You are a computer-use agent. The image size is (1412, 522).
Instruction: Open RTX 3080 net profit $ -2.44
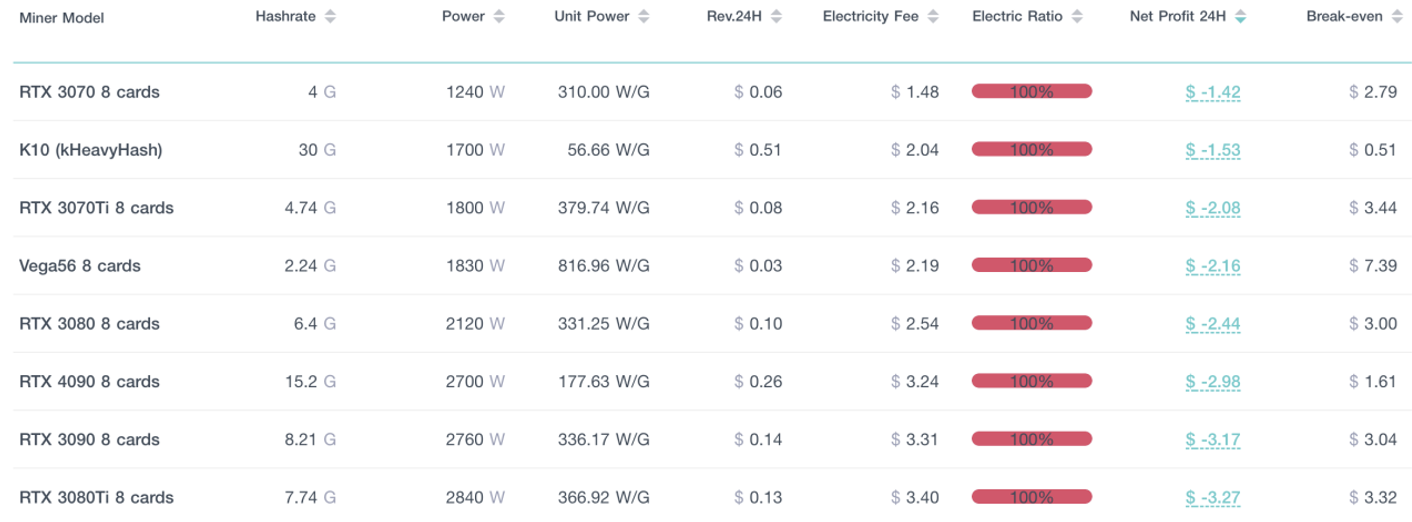click(x=1213, y=324)
